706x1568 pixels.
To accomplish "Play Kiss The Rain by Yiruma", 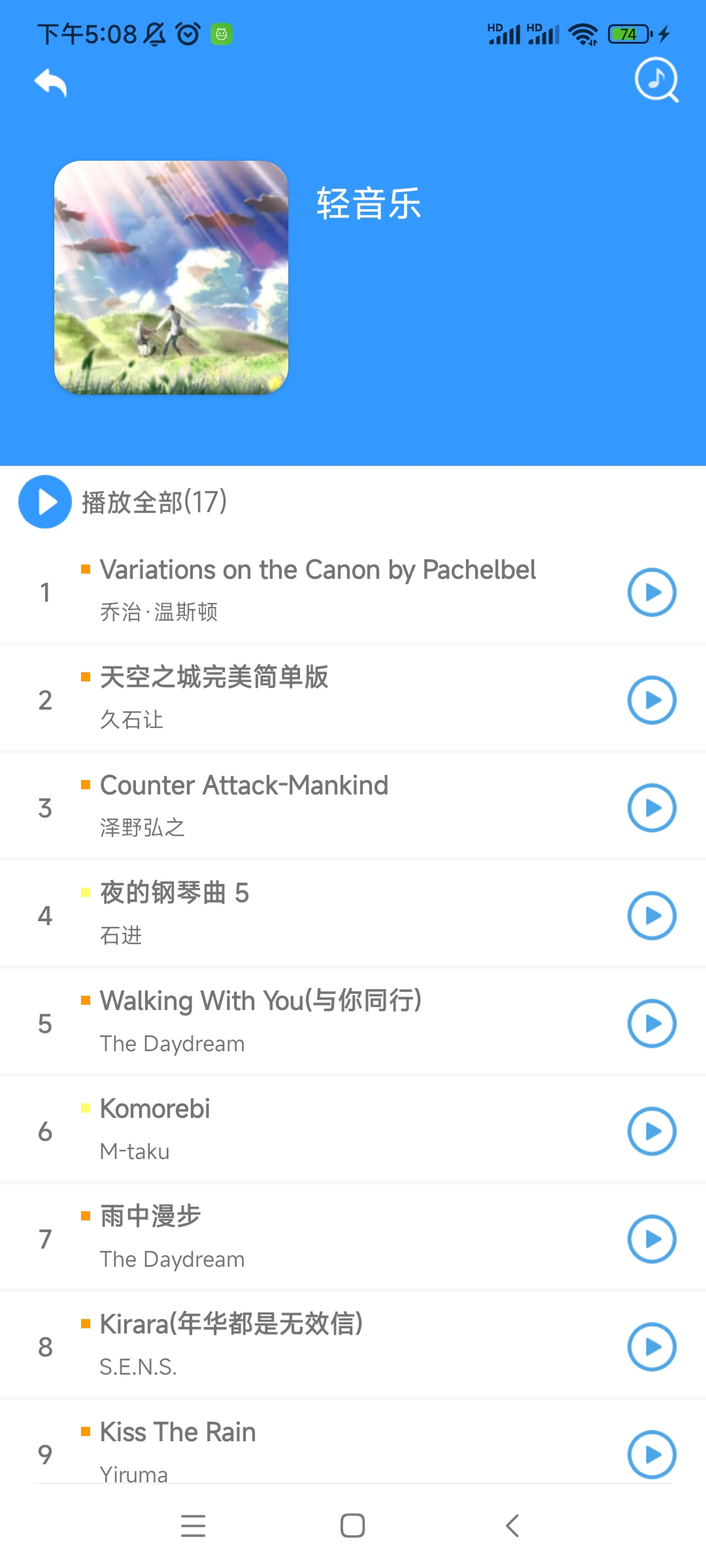I will [x=651, y=1454].
